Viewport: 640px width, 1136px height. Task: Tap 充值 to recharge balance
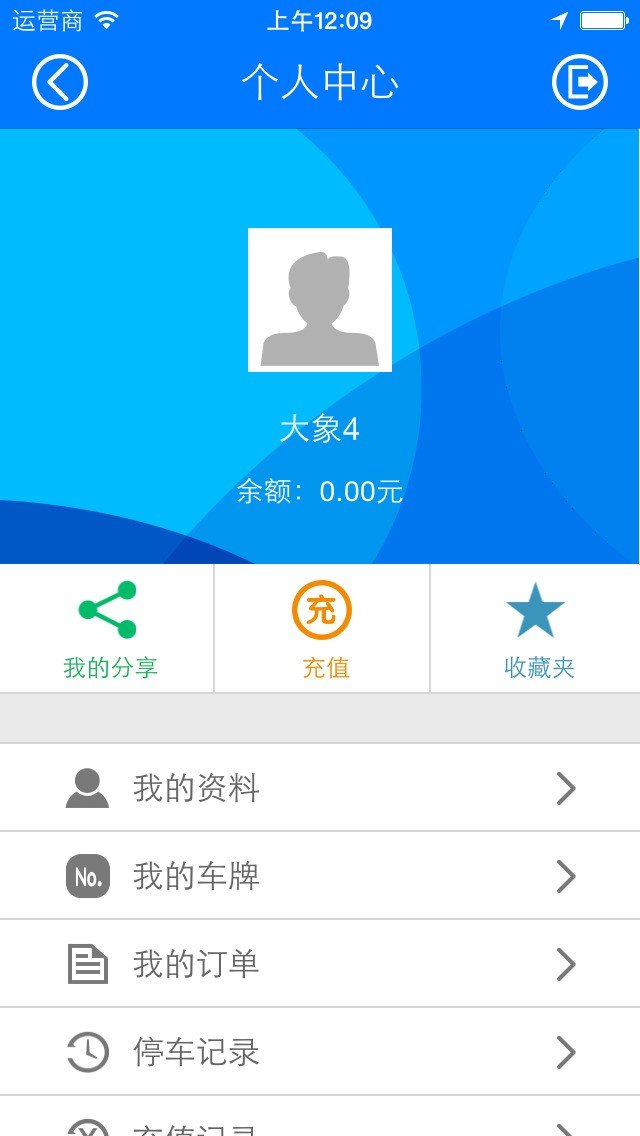[x=322, y=630]
